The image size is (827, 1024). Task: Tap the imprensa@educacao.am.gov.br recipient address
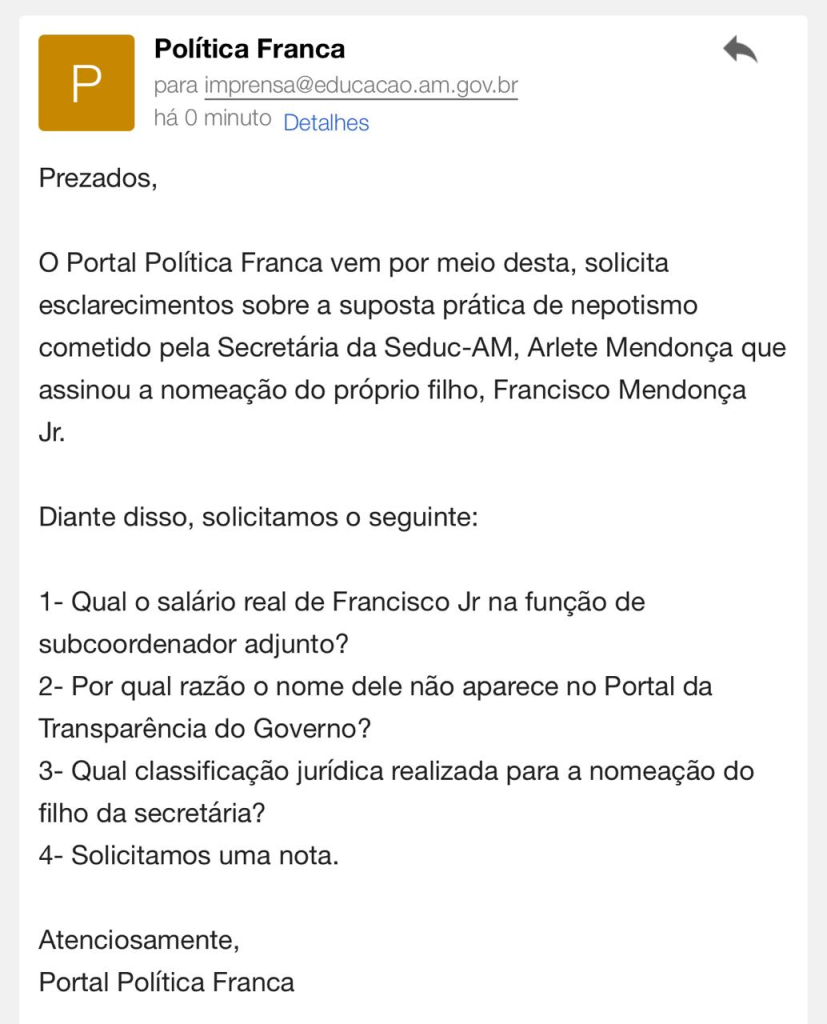pyautogui.click(x=361, y=86)
